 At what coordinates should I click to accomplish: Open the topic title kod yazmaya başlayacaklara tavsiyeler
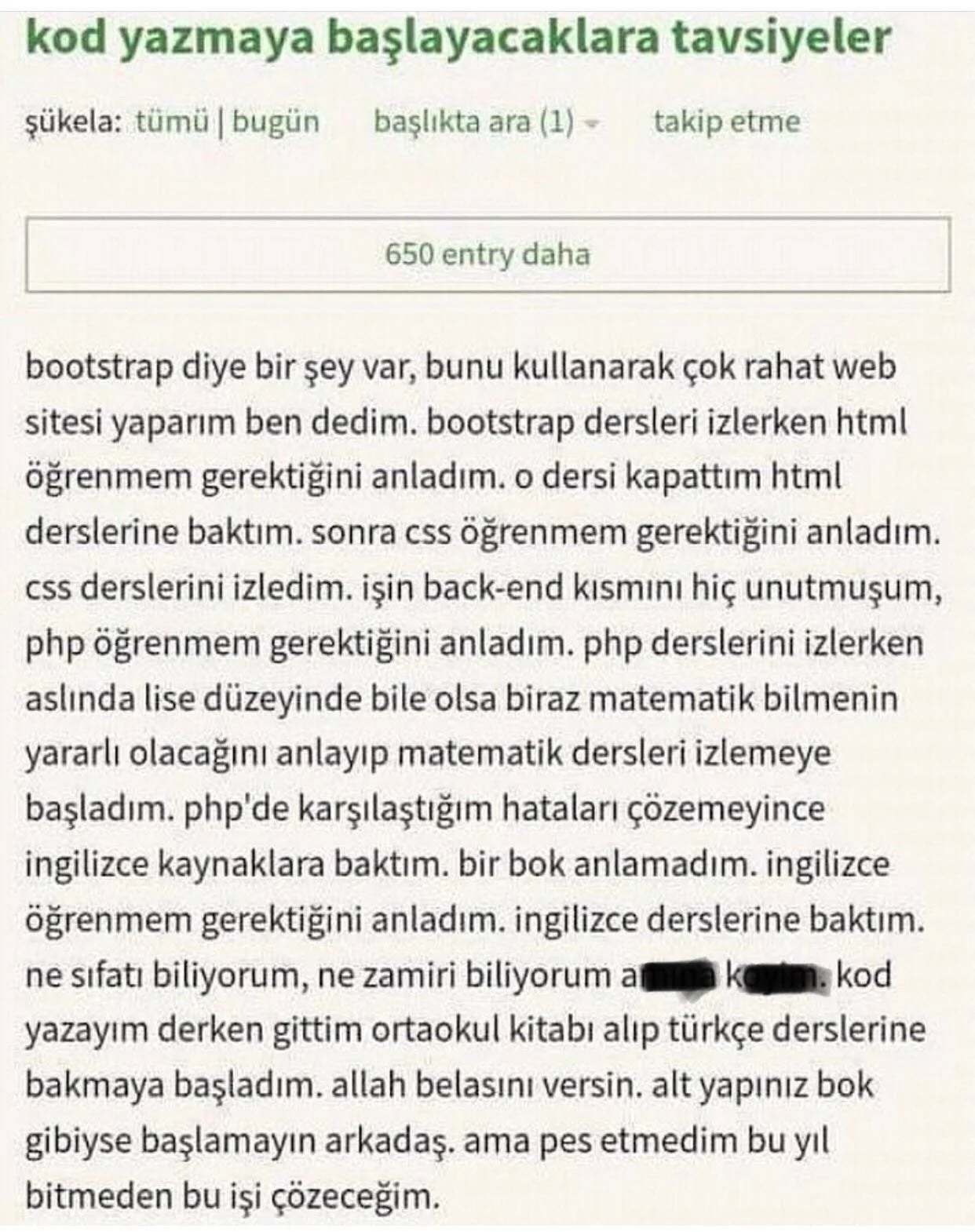(x=458, y=37)
